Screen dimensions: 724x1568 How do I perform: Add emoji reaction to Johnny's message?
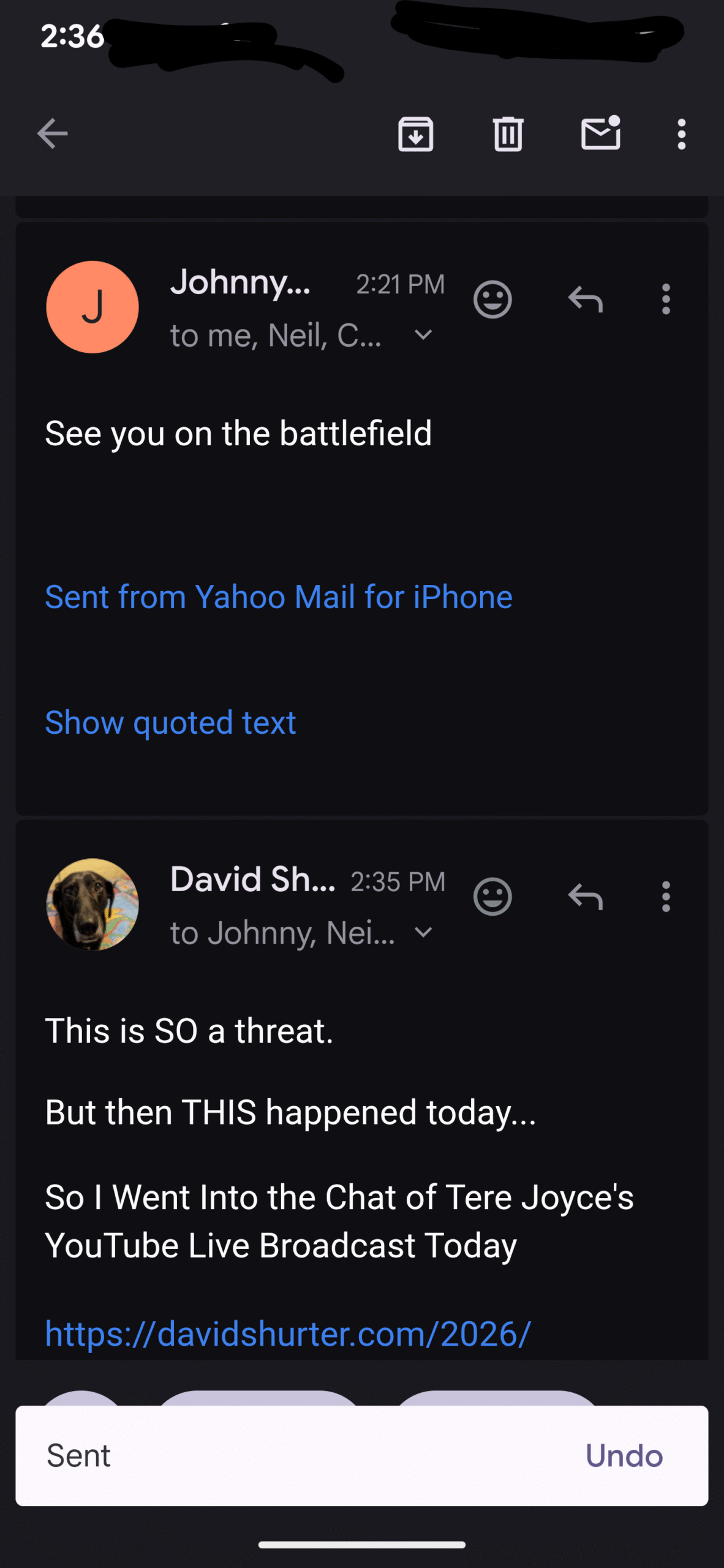click(x=492, y=300)
